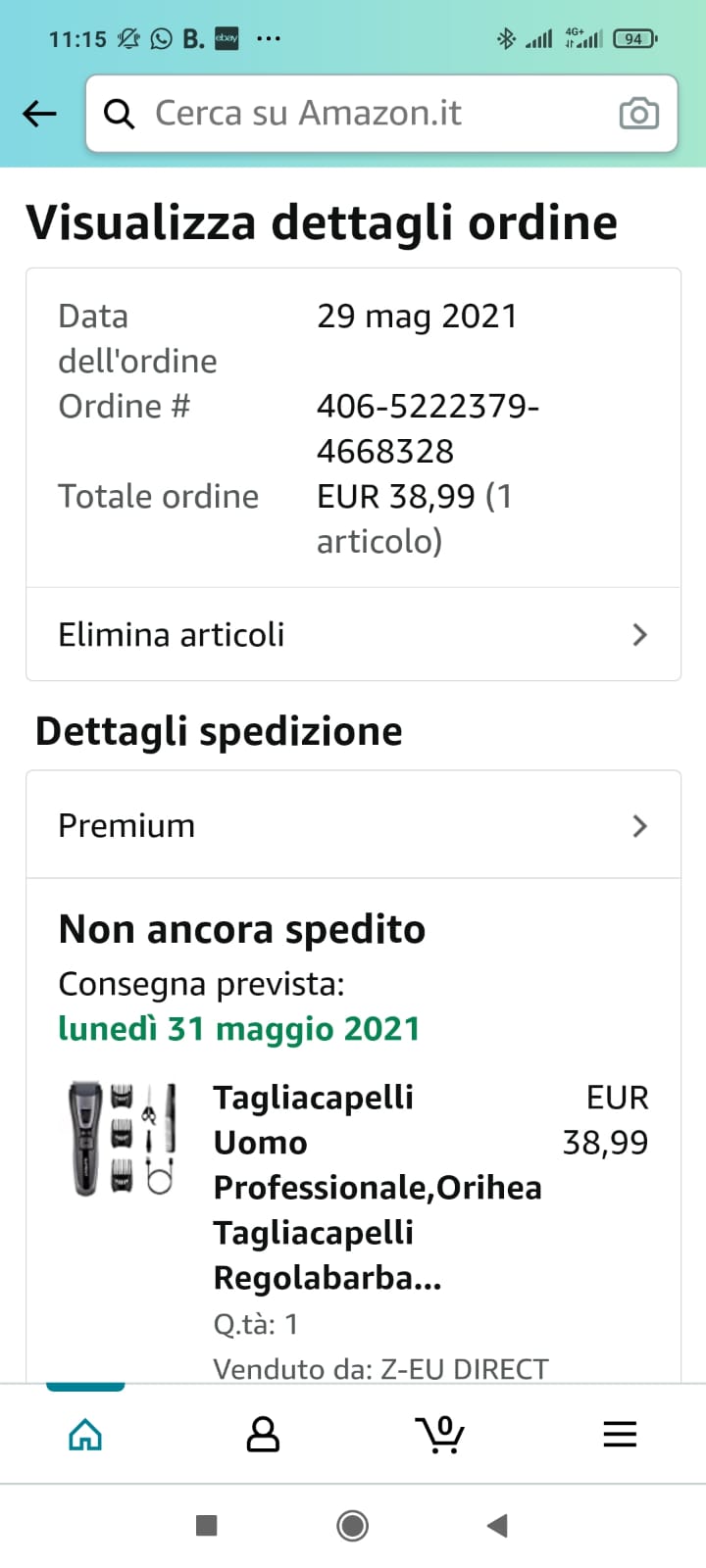This screenshot has width=706, height=1568.
Task: Open the Tagliacapelli Uomo Professionale product title
Action: (x=378, y=1187)
